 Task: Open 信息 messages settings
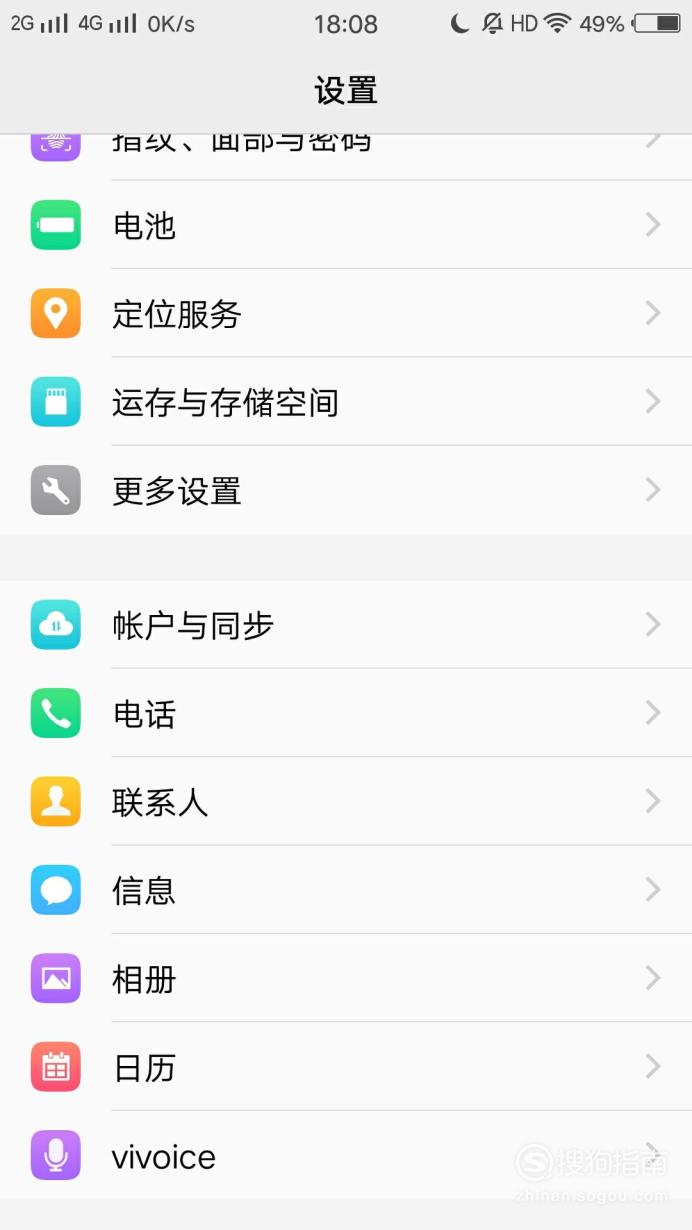[346, 889]
